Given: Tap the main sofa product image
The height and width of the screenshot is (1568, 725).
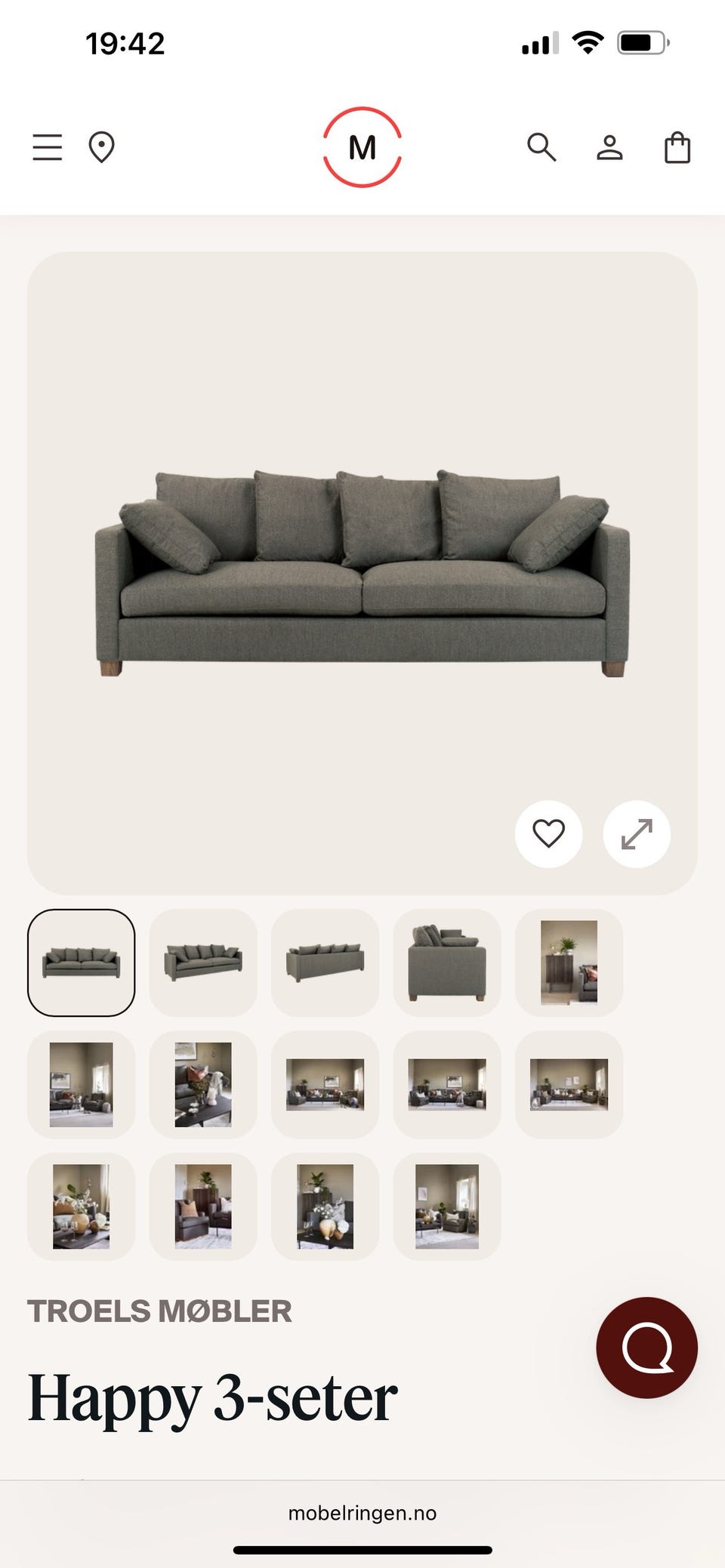Looking at the screenshot, I should [362, 572].
